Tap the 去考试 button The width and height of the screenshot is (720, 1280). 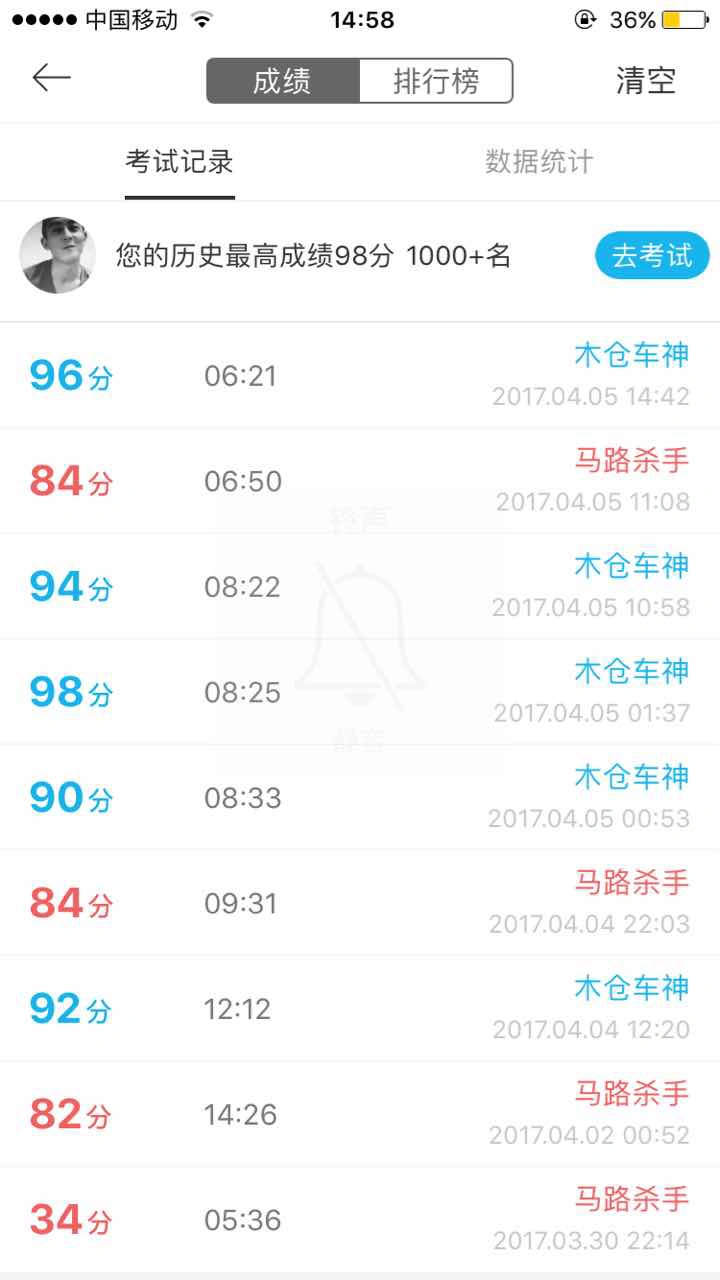(652, 256)
